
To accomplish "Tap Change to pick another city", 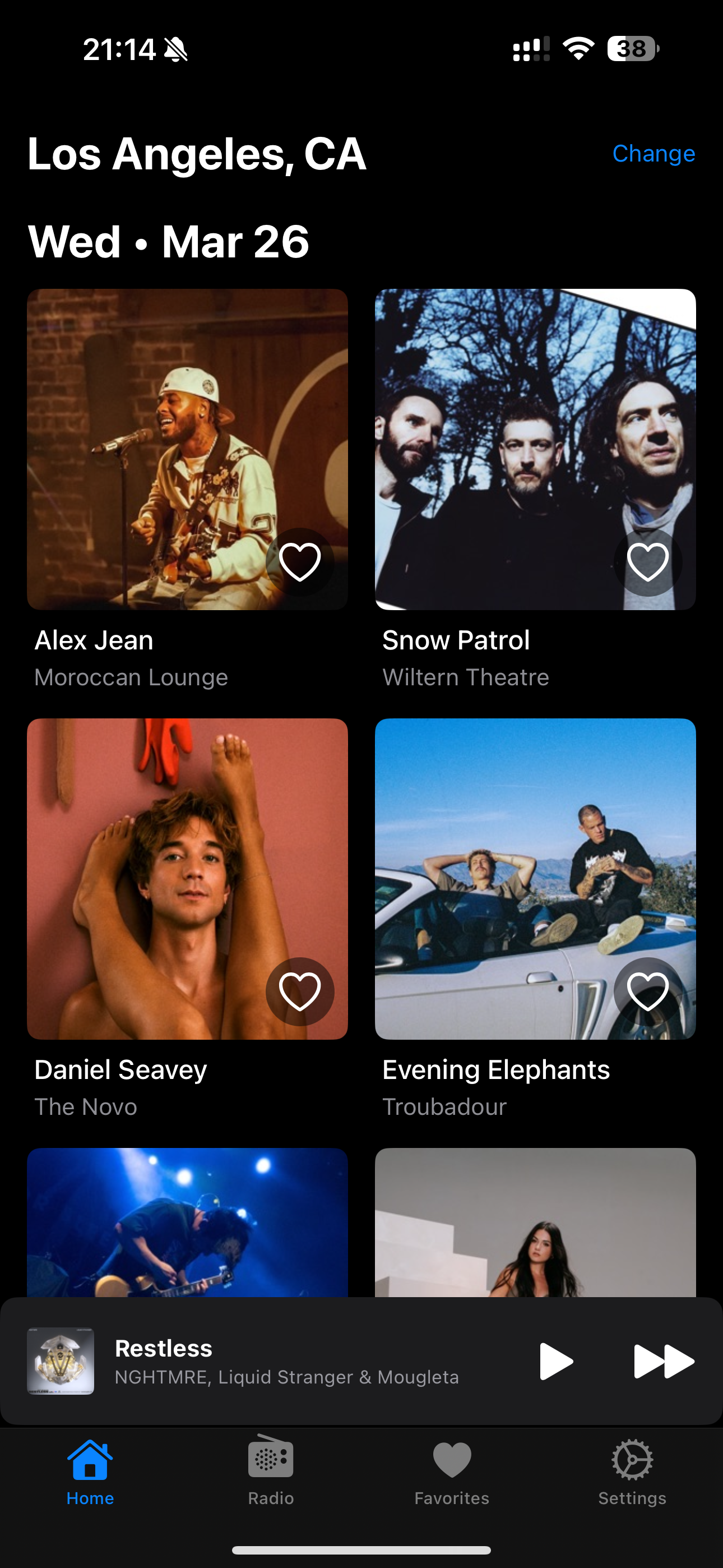I will tap(653, 154).
